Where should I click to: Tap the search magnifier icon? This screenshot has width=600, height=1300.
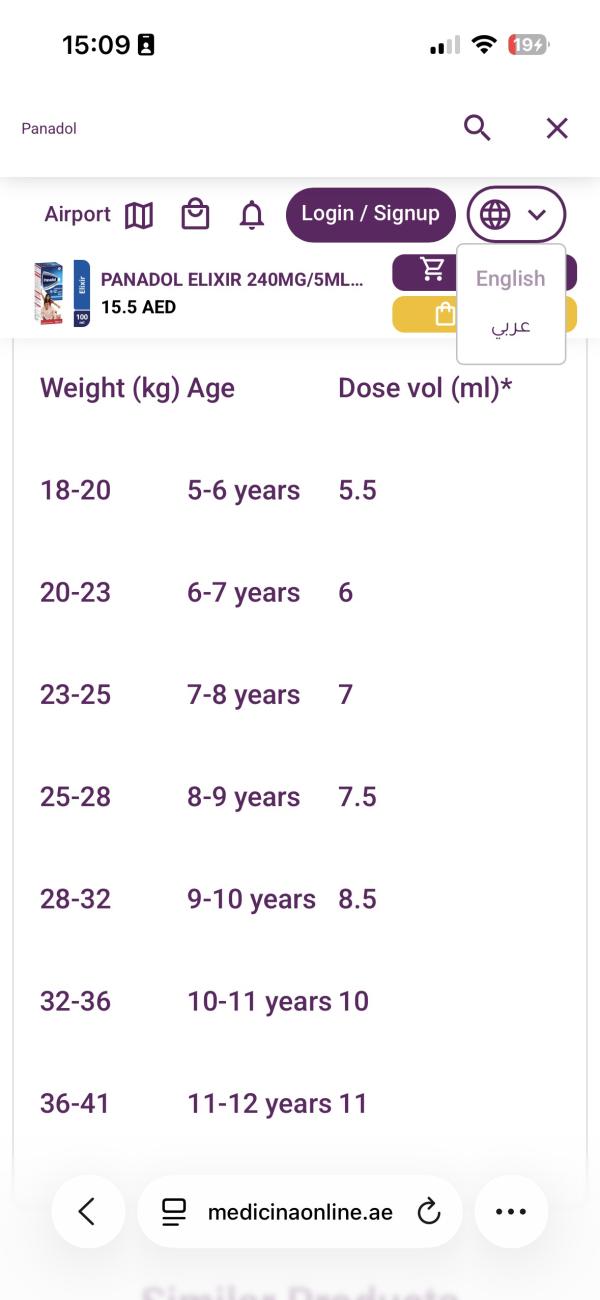[x=477, y=128]
